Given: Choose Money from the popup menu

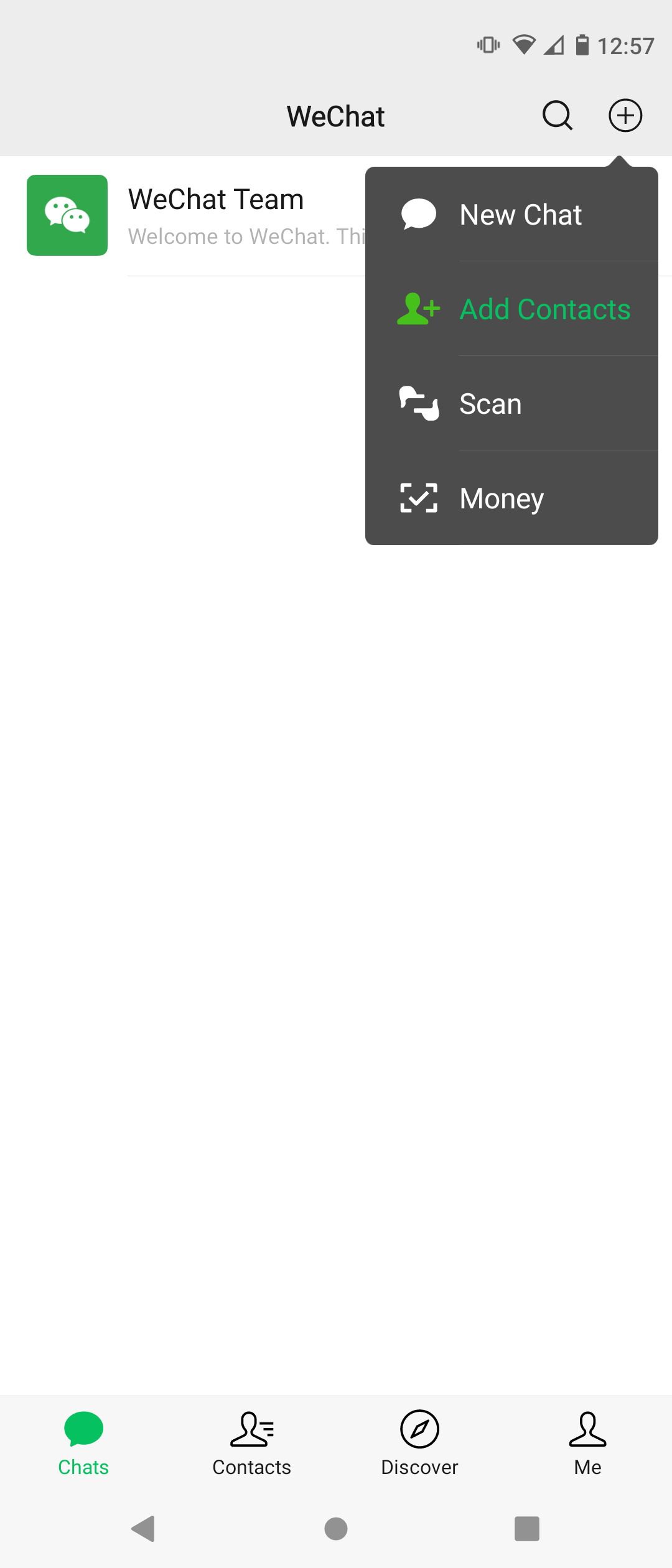Looking at the screenshot, I should tap(502, 497).
